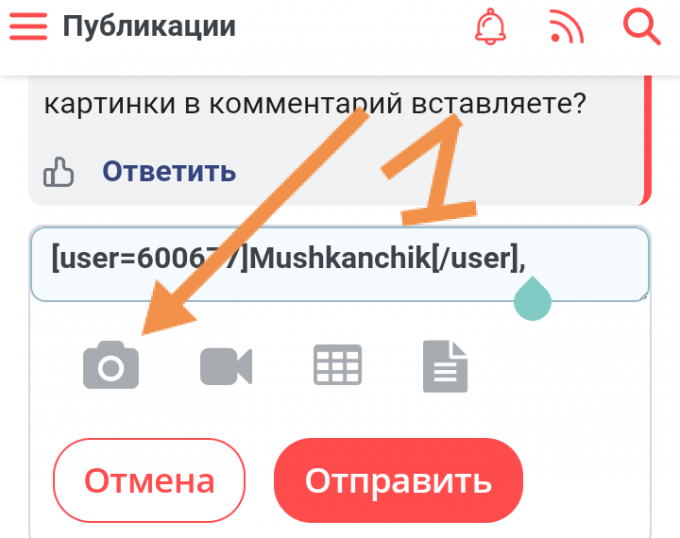This screenshot has width=680, height=538.
Task: Insert a table with grid icon
Action: point(337,366)
